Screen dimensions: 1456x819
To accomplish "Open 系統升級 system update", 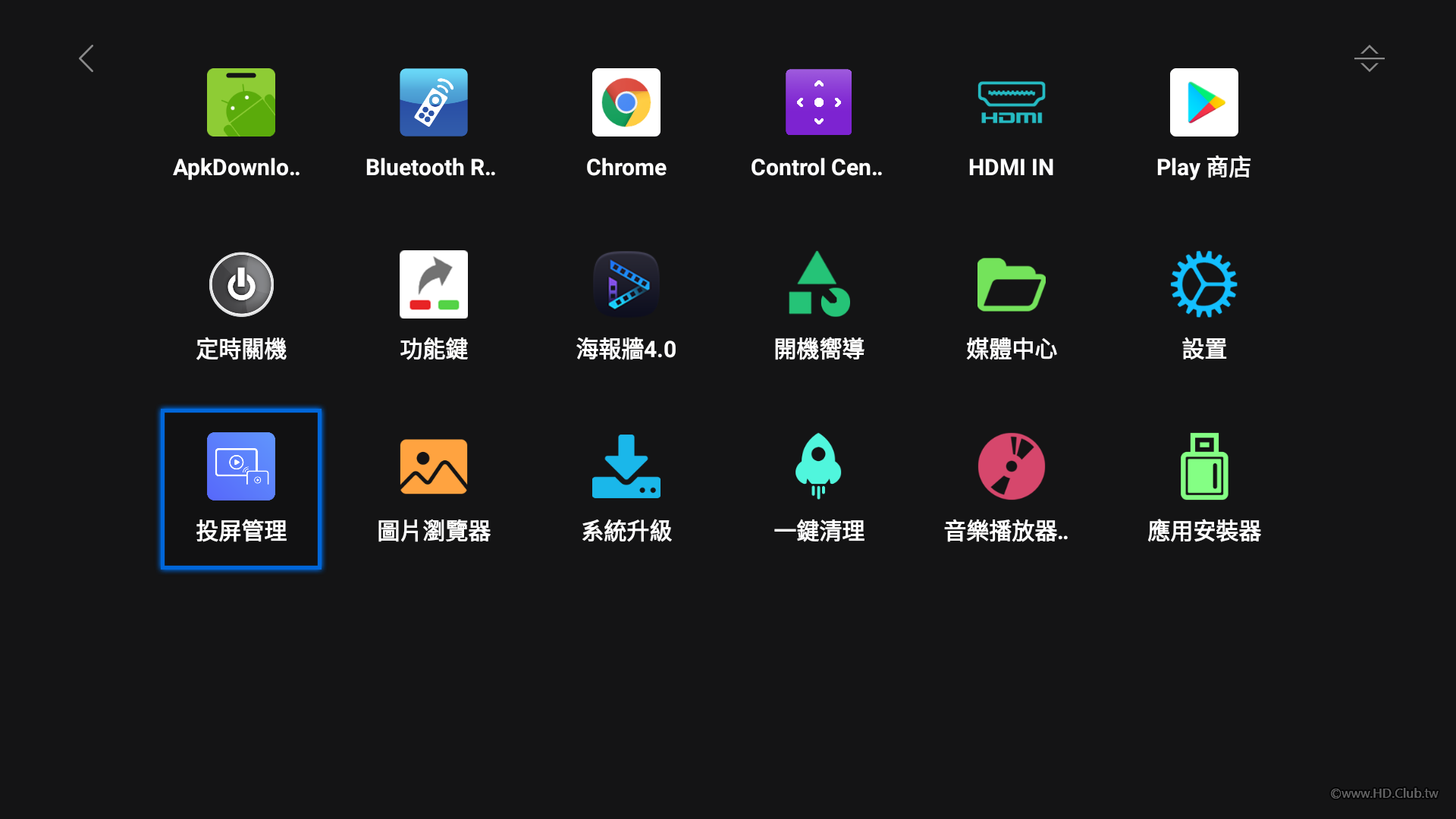I will click(626, 467).
